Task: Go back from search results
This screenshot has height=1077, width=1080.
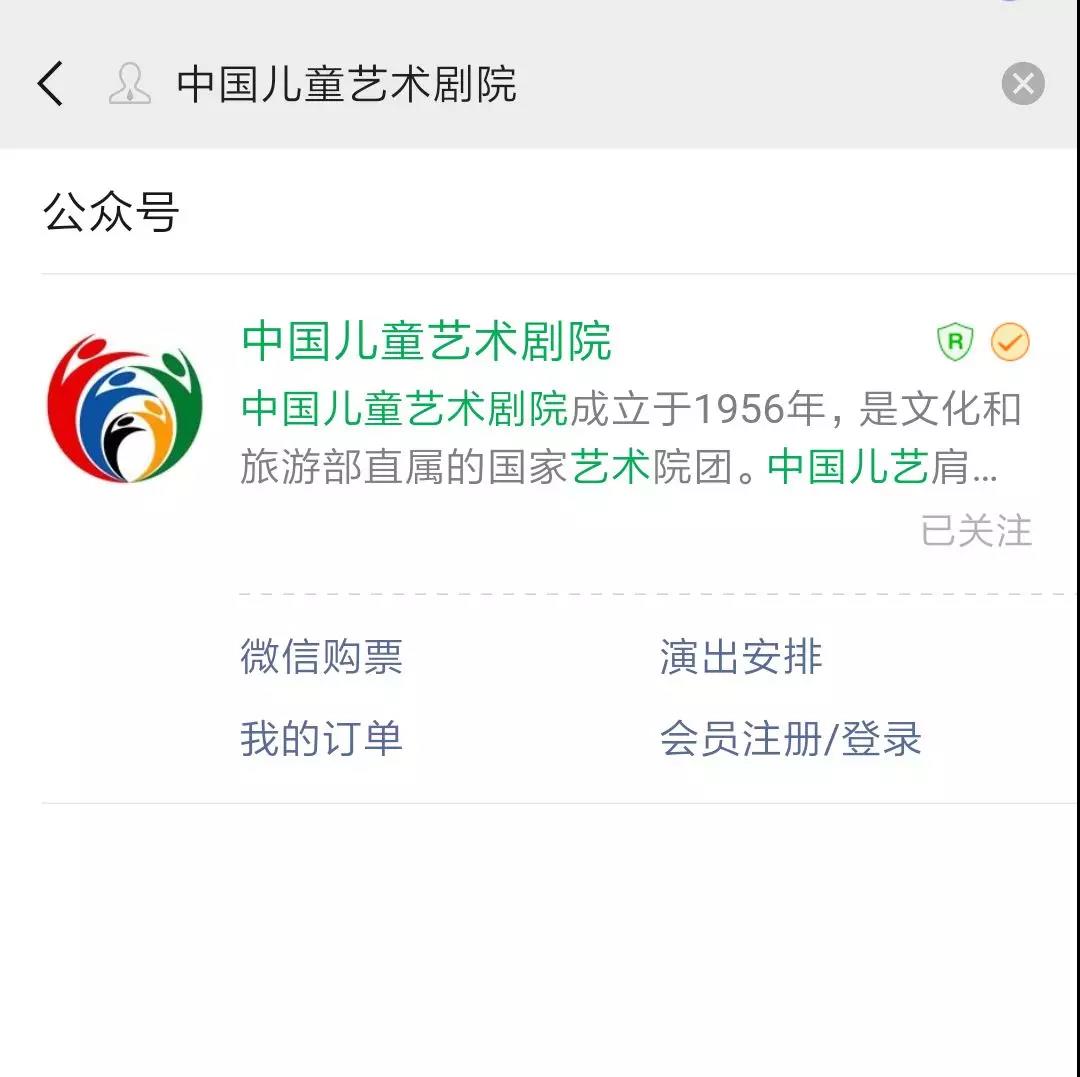Action: click(x=51, y=84)
